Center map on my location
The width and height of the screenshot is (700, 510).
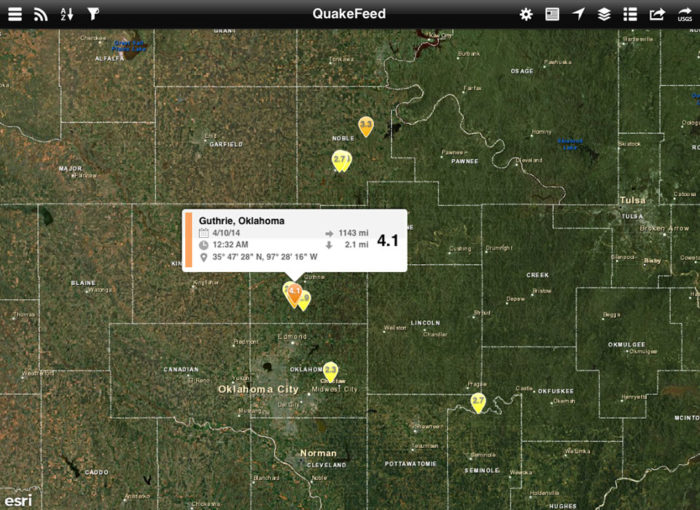coord(578,14)
